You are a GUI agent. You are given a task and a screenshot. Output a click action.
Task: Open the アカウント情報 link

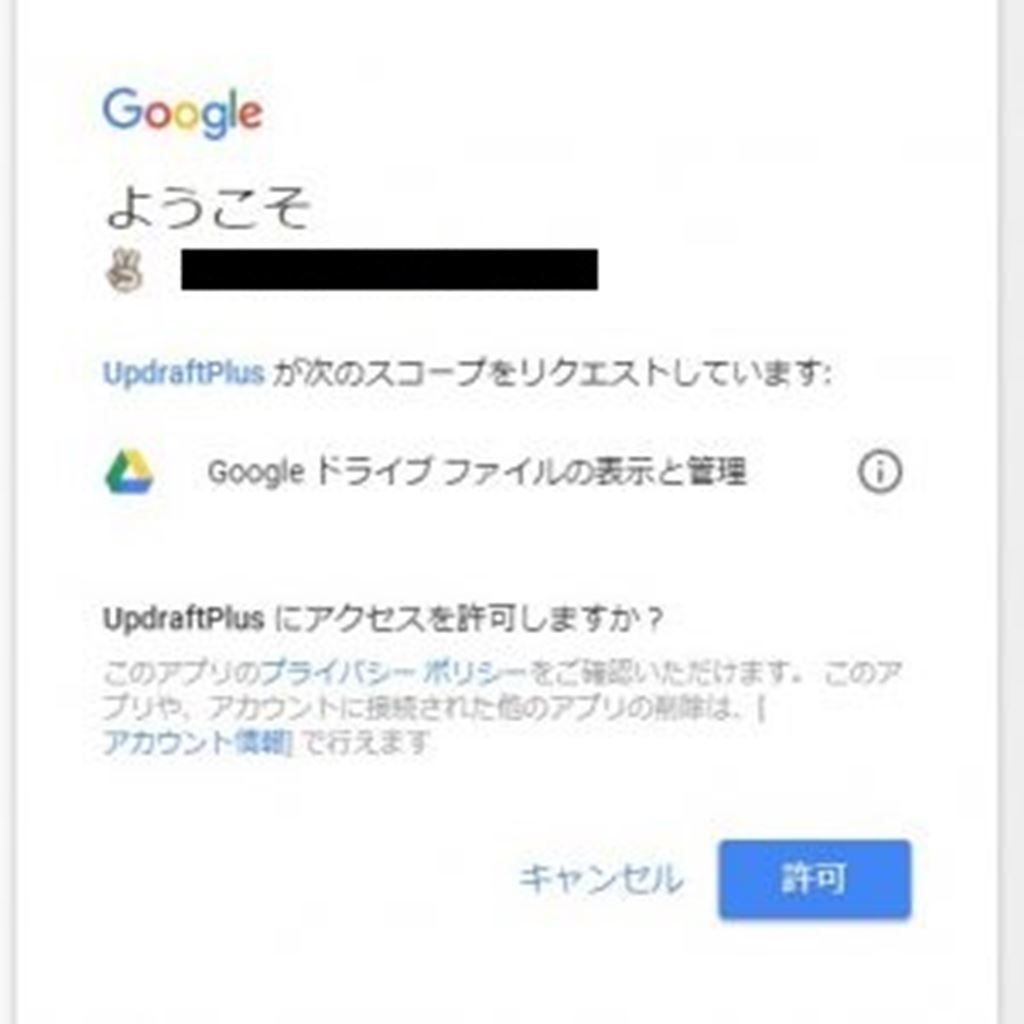pyautogui.click(x=197, y=743)
